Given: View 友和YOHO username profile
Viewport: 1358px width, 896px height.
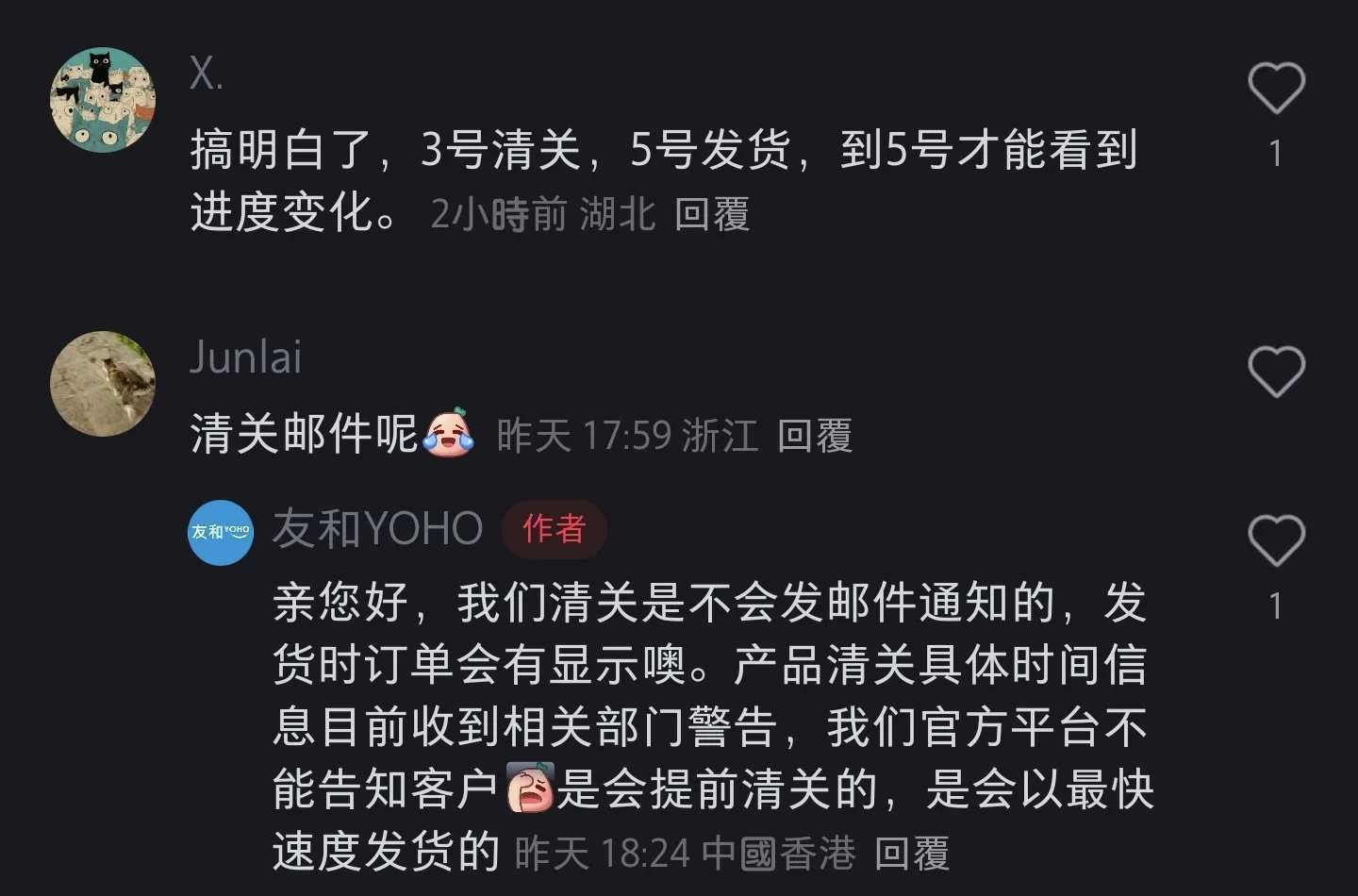Looking at the screenshot, I should (377, 529).
